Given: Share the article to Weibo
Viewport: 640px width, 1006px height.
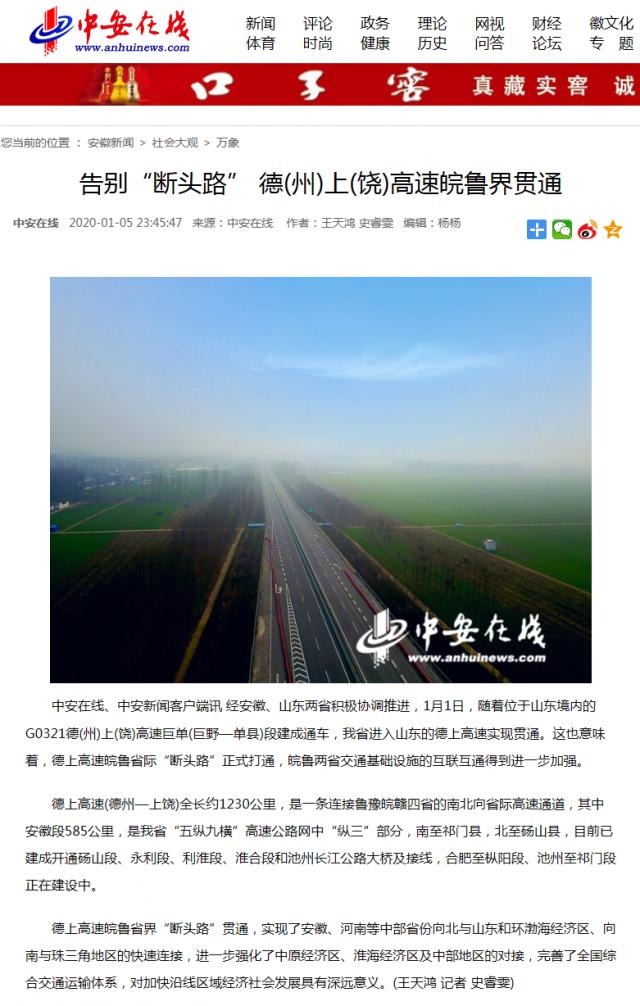Looking at the screenshot, I should [587, 229].
